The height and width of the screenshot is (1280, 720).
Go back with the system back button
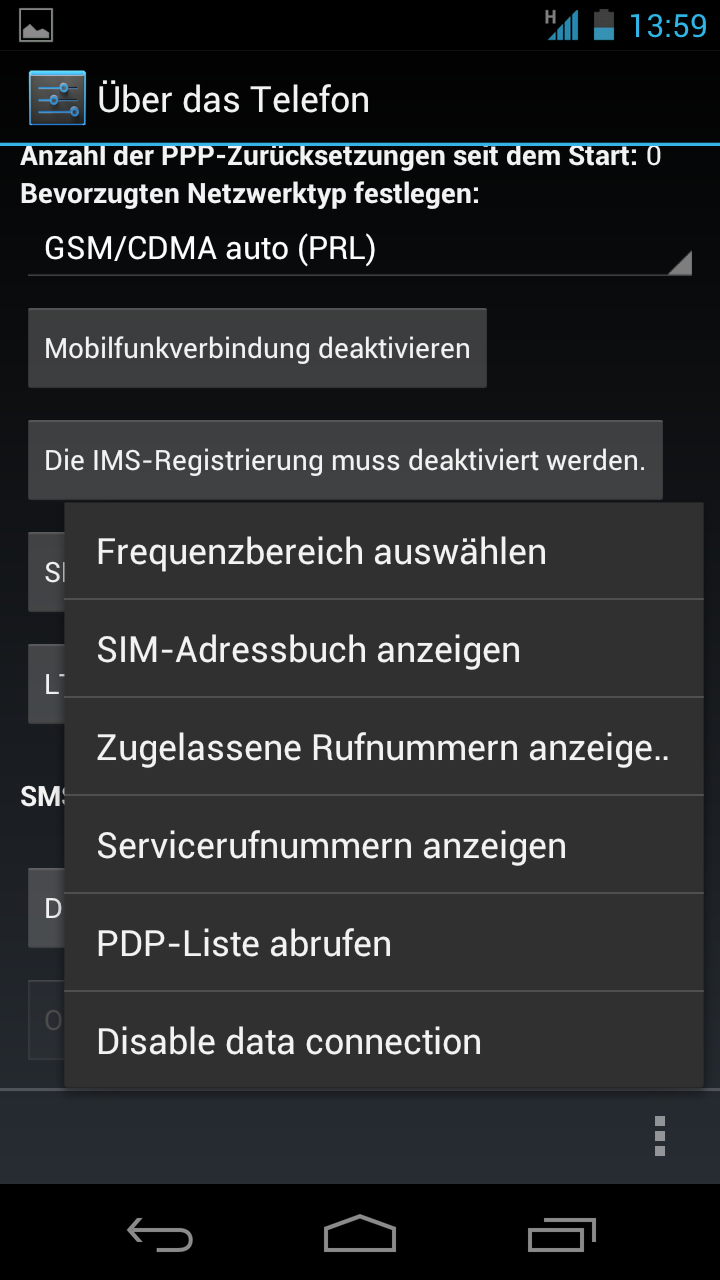160,1234
